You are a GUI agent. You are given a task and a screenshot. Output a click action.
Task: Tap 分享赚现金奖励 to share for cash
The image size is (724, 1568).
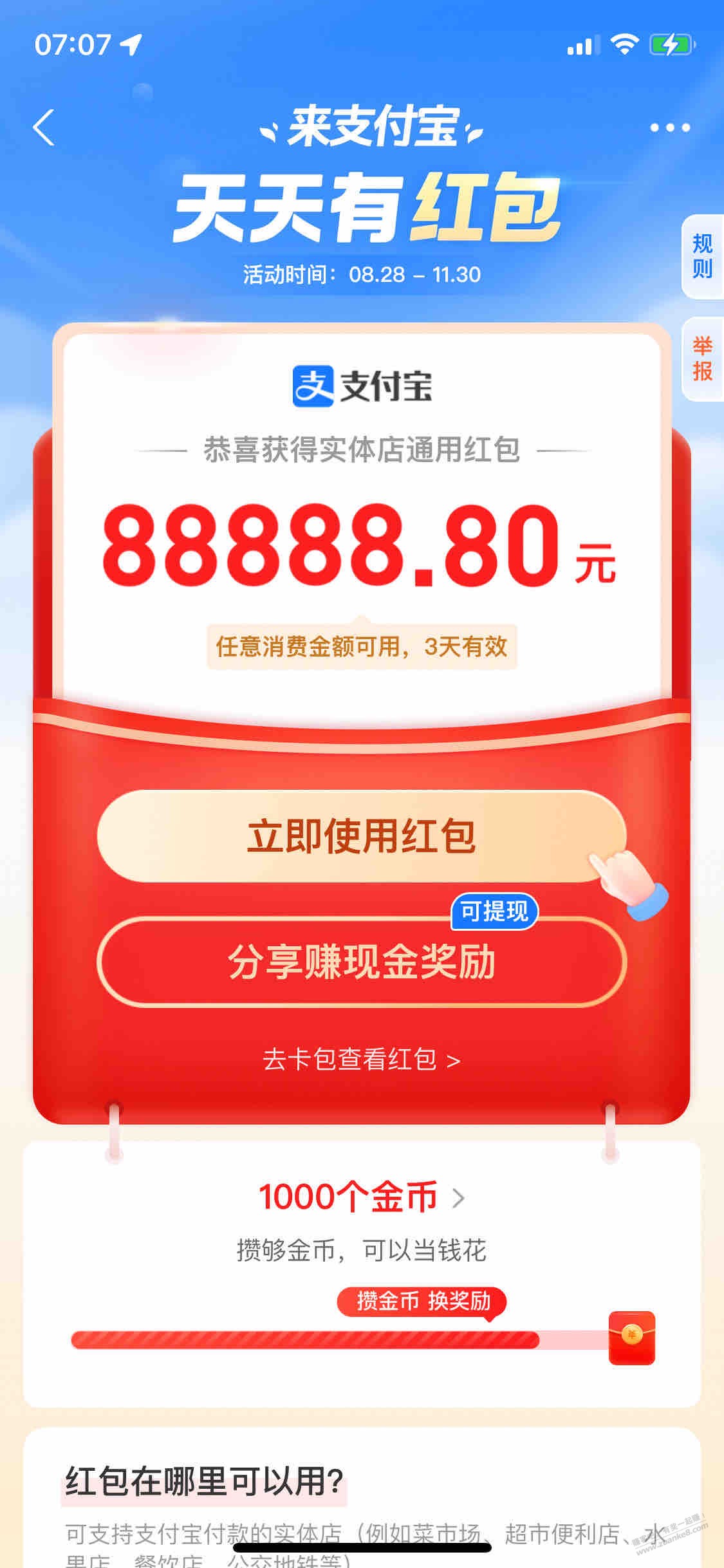361,962
